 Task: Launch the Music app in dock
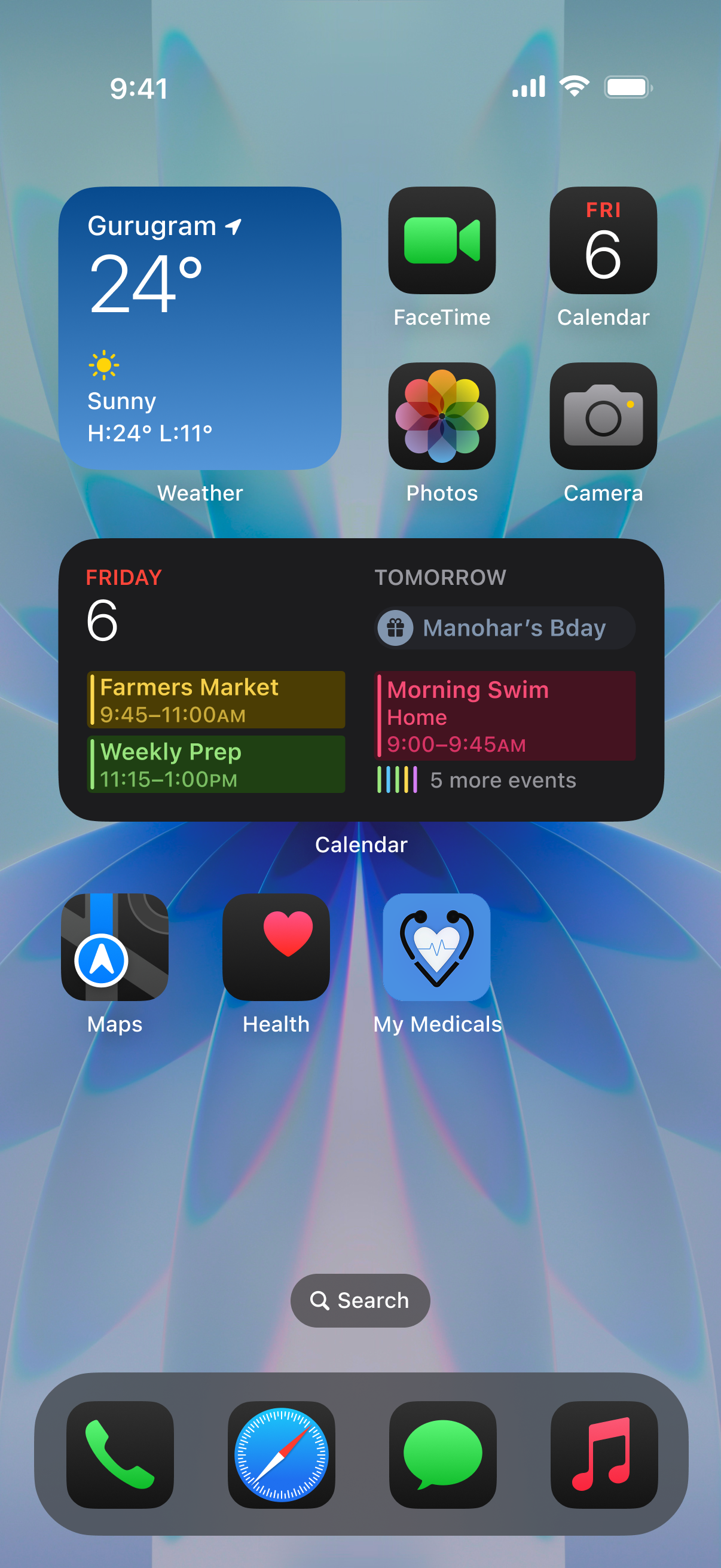pos(604,1454)
